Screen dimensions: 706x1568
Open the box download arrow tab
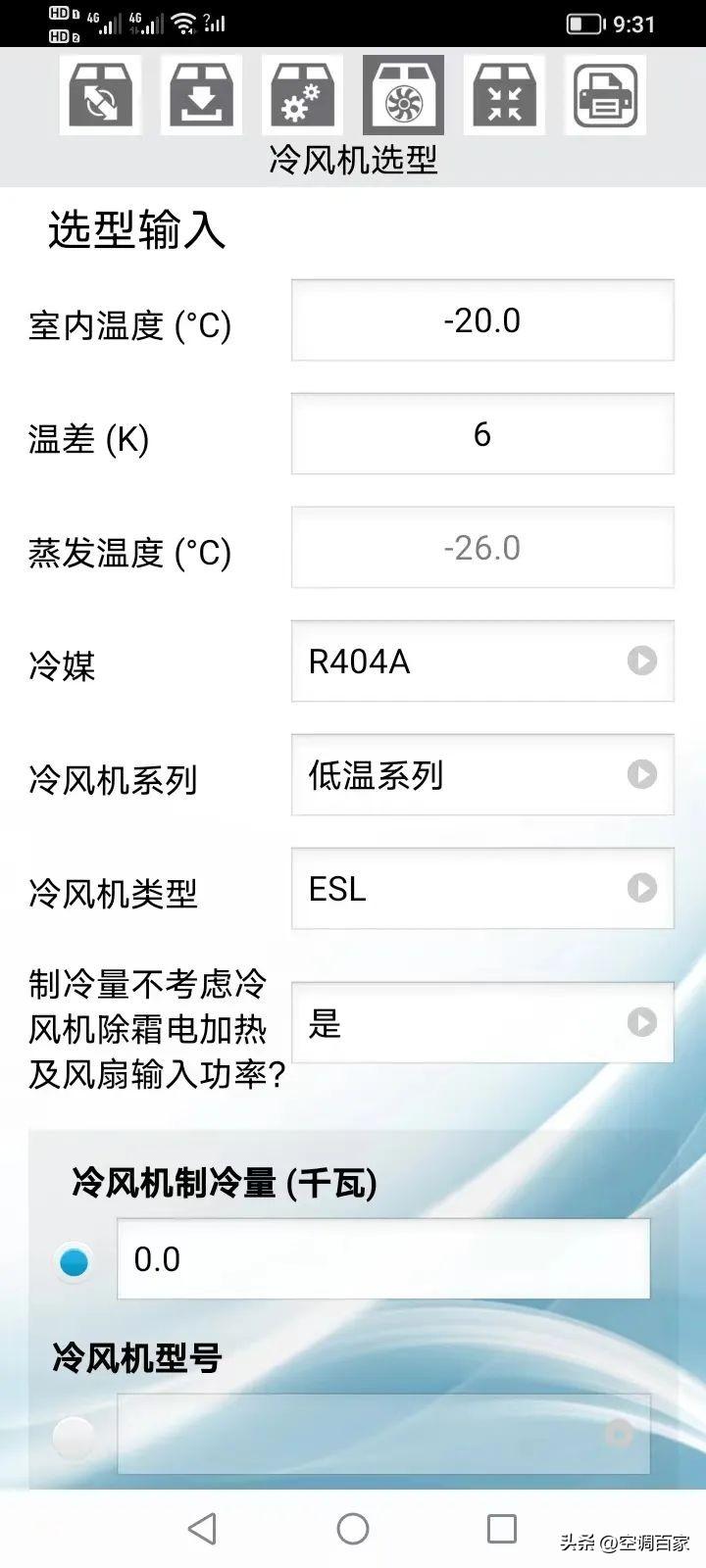(x=202, y=95)
